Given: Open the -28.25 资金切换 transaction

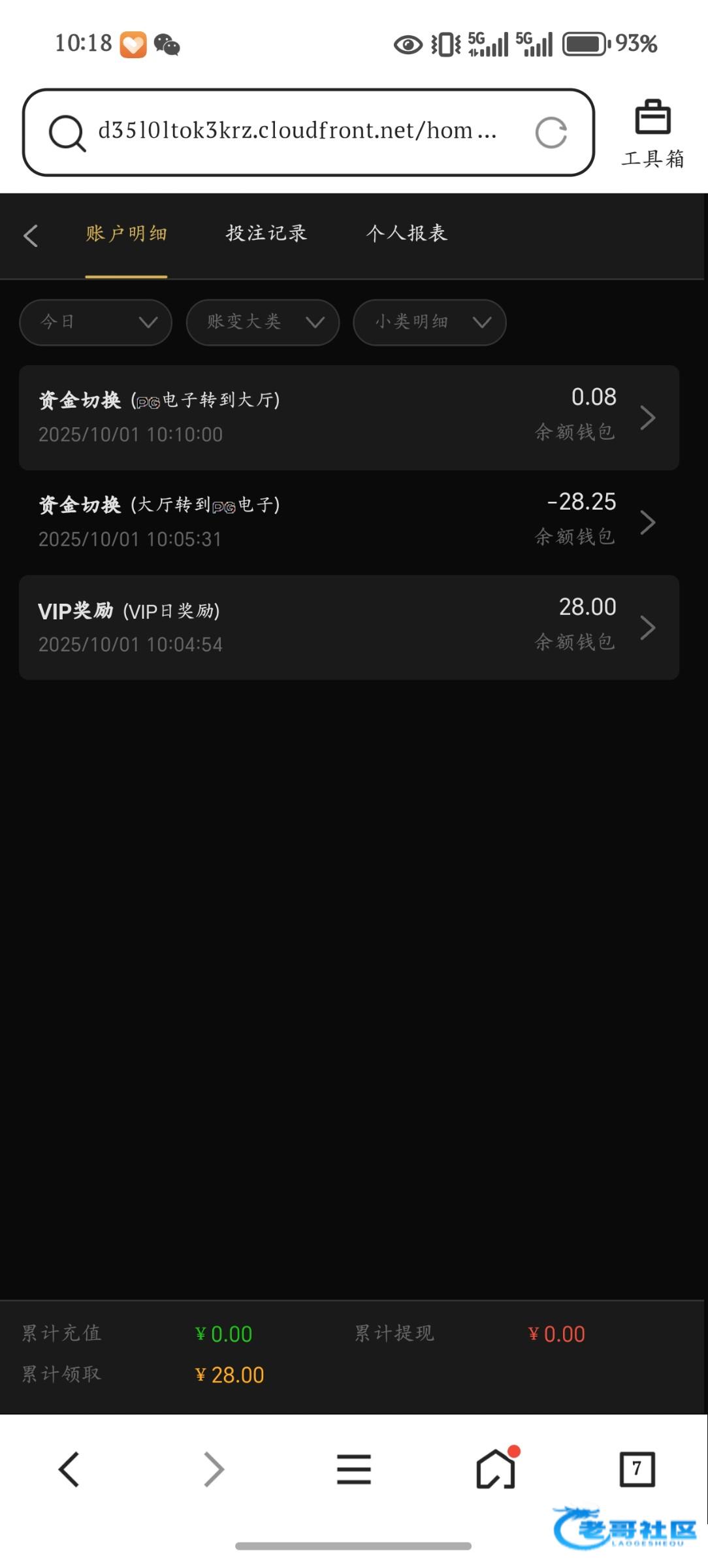Looking at the screenshot, I should coord(349,522).
